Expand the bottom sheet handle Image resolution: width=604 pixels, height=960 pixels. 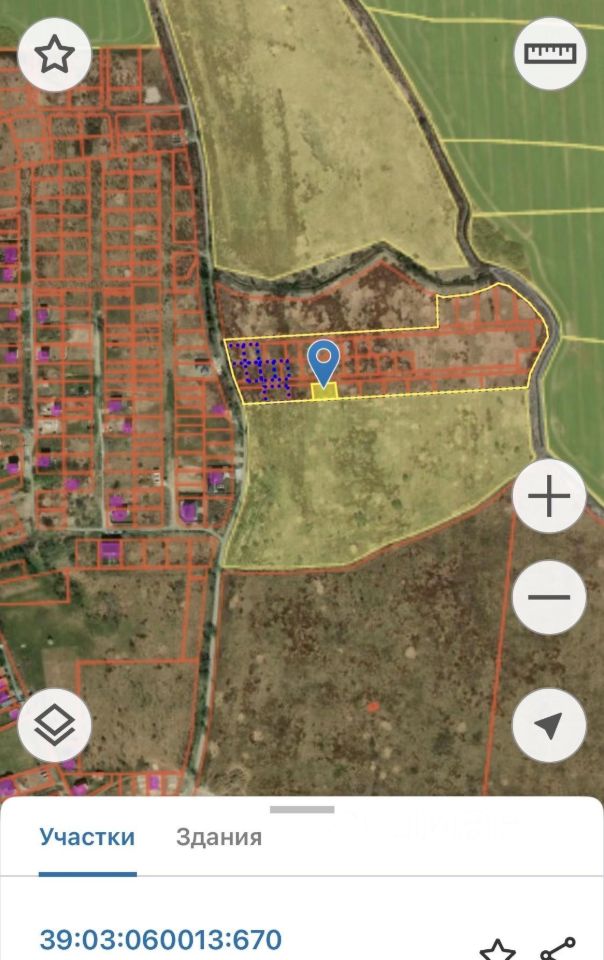click(302, 809)
